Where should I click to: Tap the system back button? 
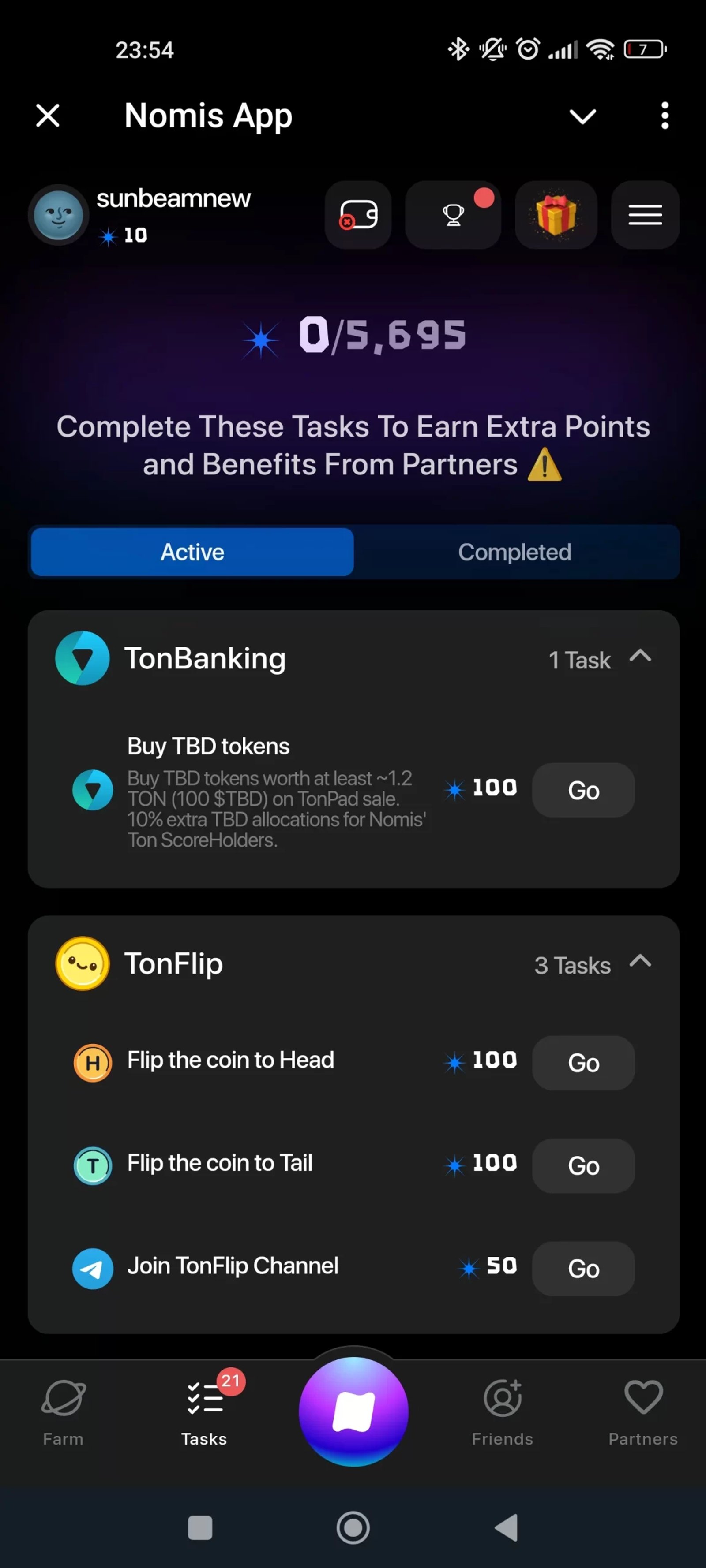507,1527
